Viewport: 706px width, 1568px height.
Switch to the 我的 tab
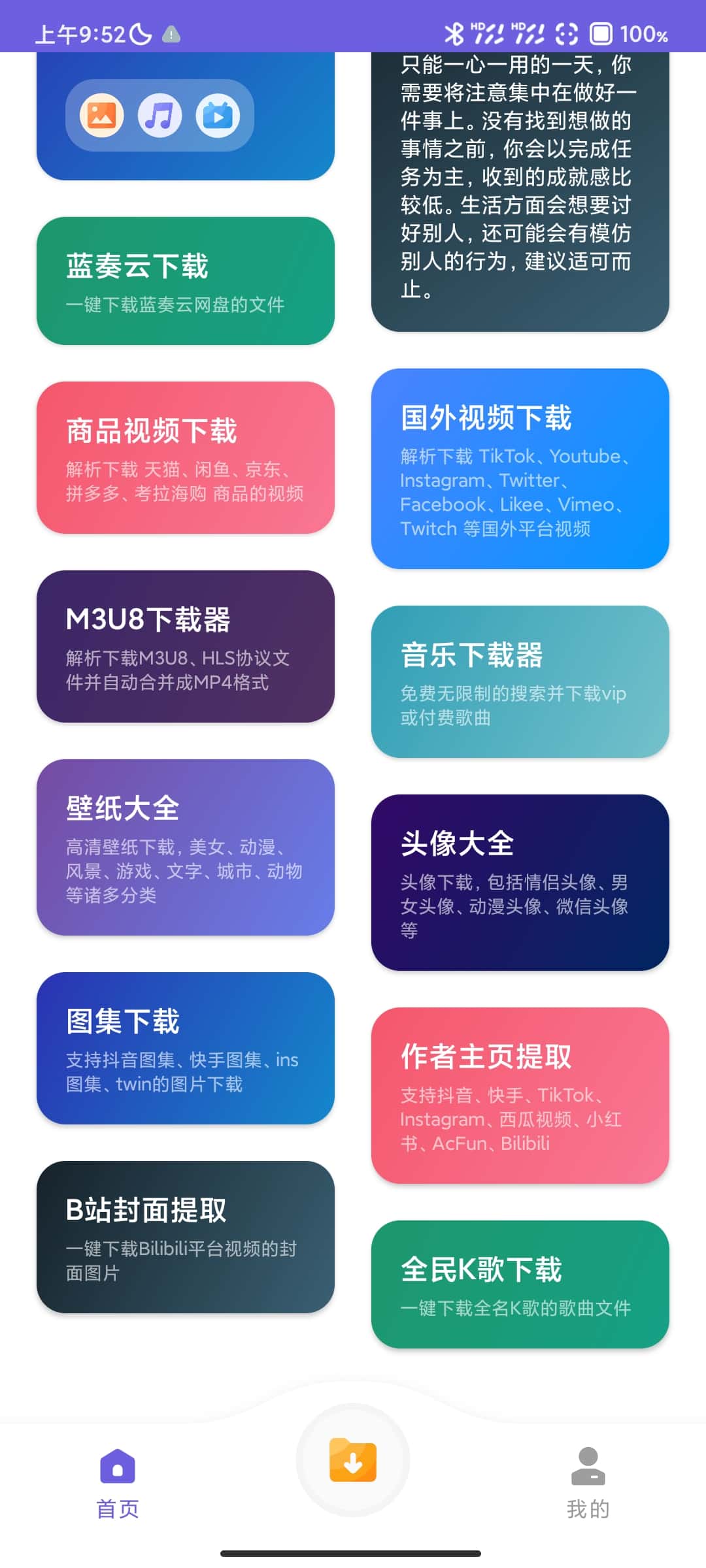coord(588,1482)
